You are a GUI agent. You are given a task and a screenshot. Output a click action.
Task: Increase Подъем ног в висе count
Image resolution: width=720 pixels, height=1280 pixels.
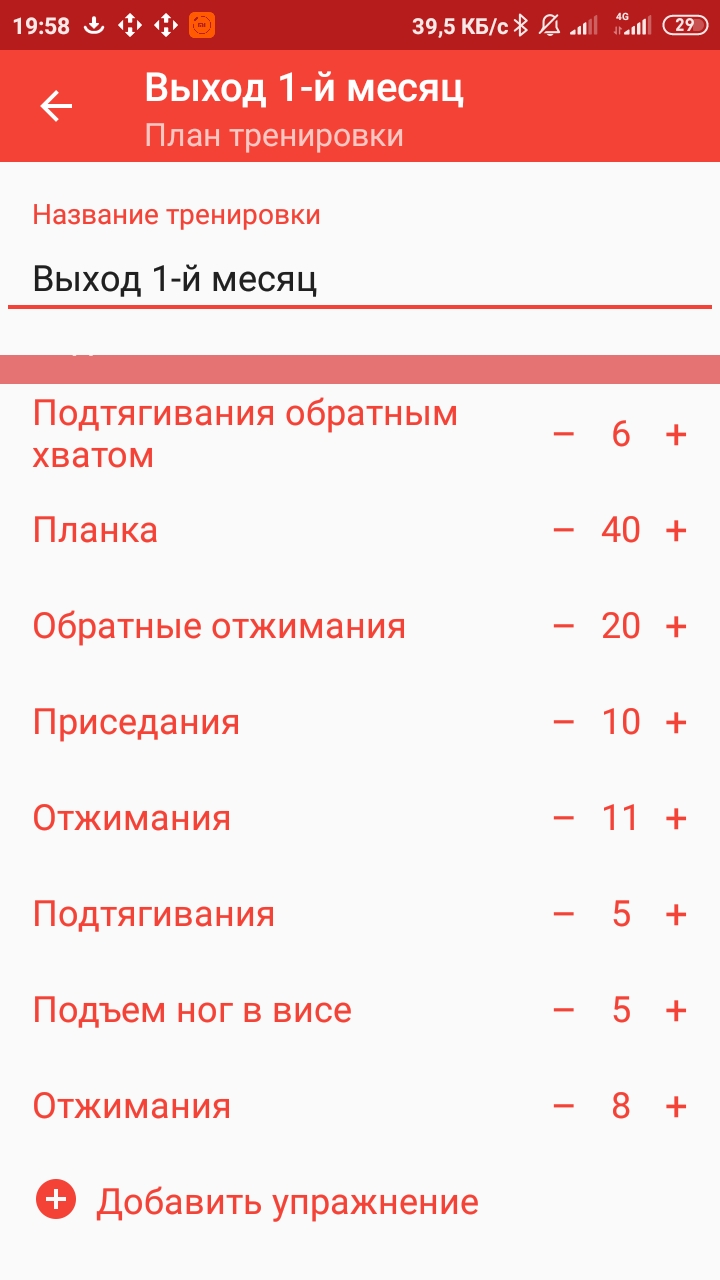[677, 1010]
